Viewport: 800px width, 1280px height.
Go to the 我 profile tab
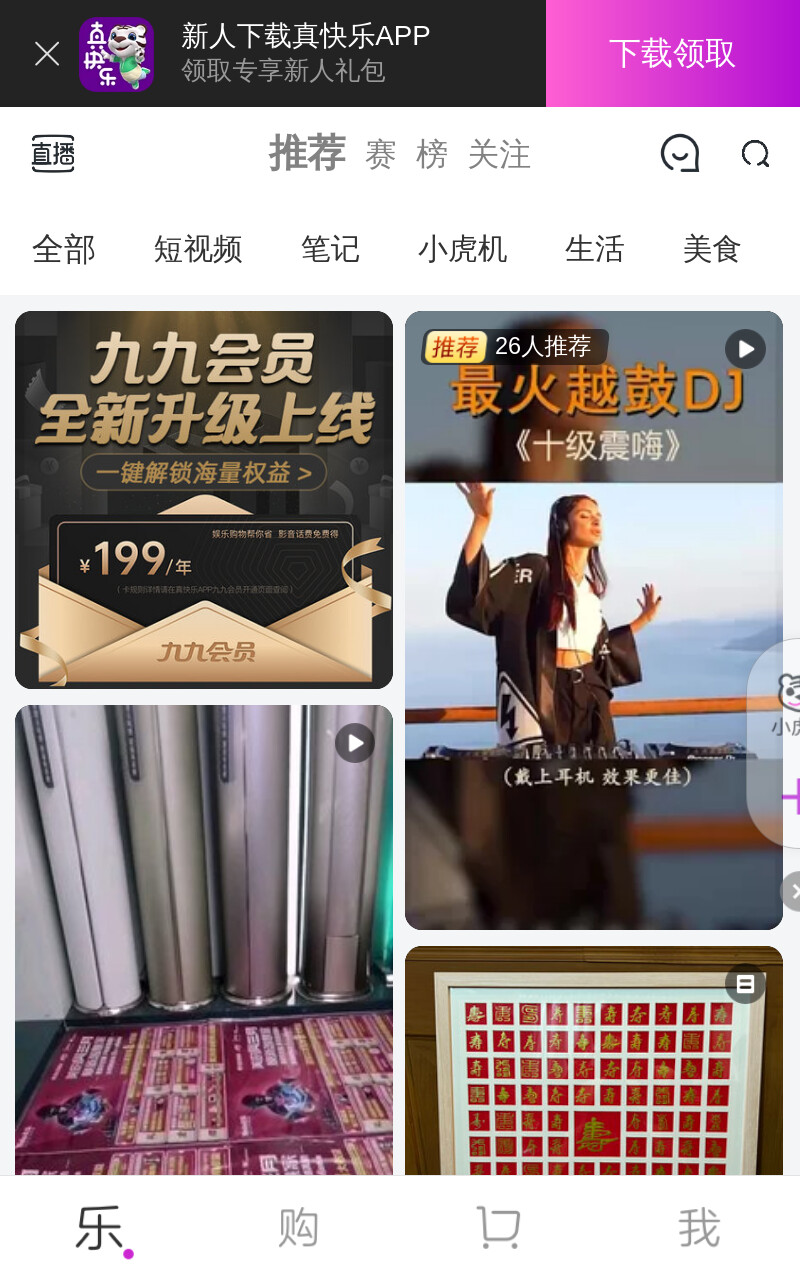coord(698,1227)
